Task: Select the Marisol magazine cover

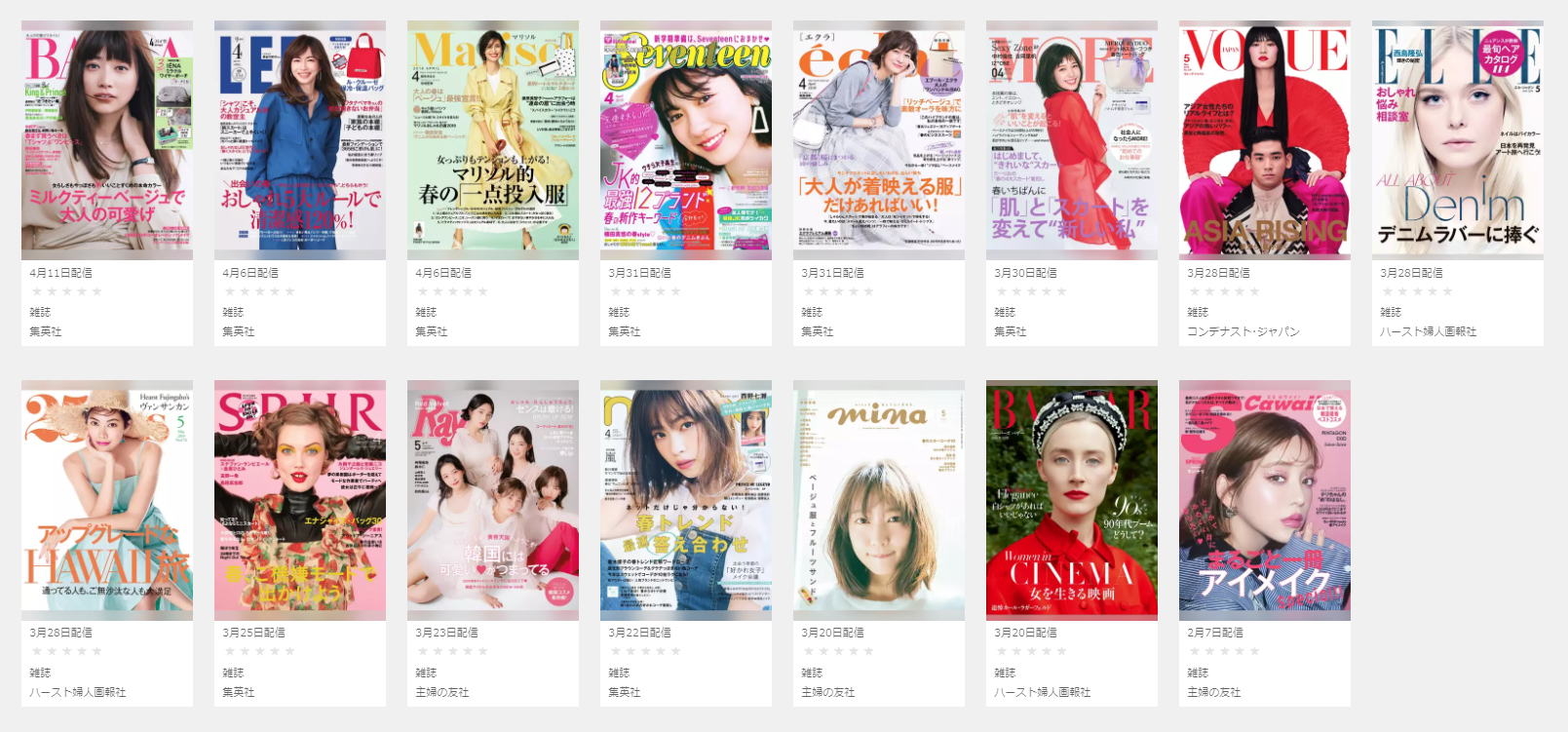Action: [493, 141]
